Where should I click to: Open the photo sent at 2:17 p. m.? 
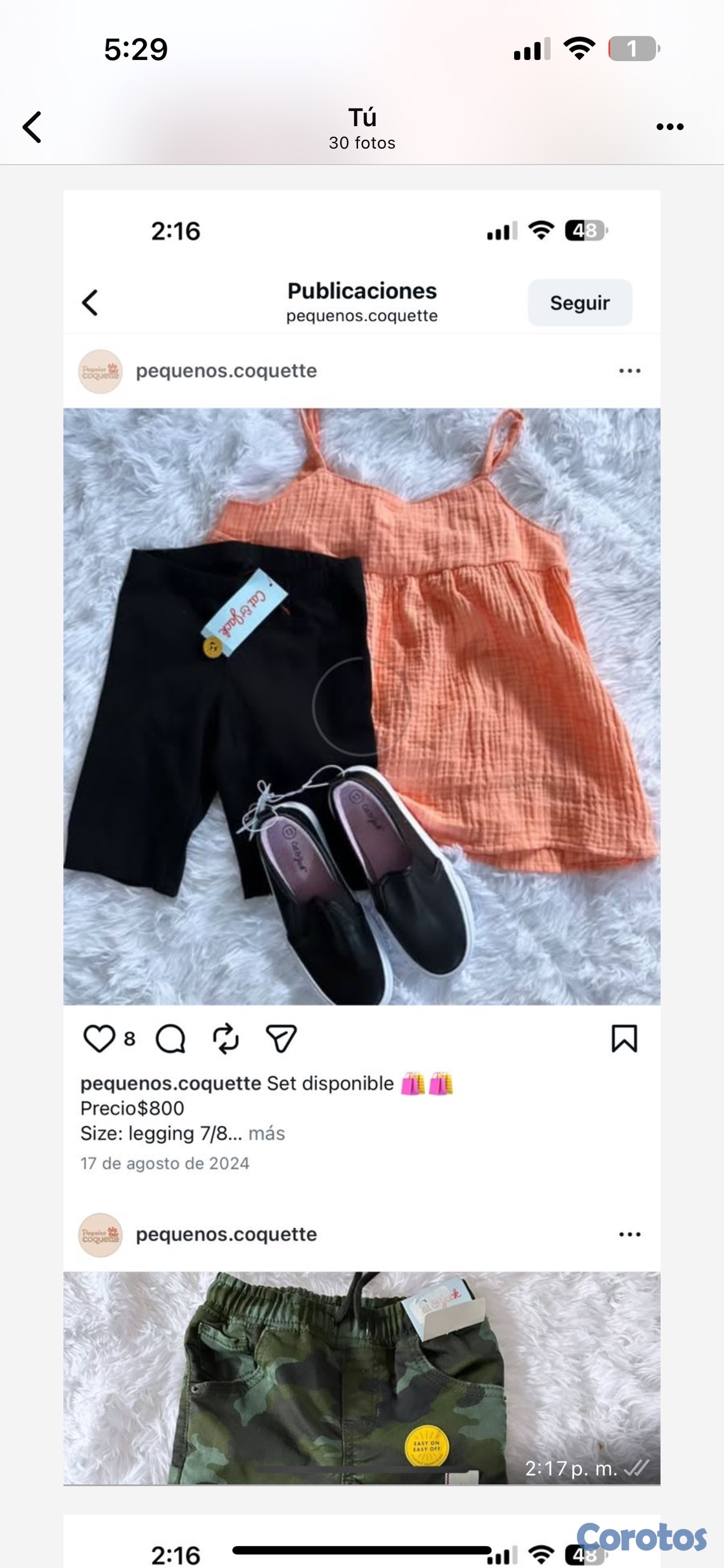point(361,791)
